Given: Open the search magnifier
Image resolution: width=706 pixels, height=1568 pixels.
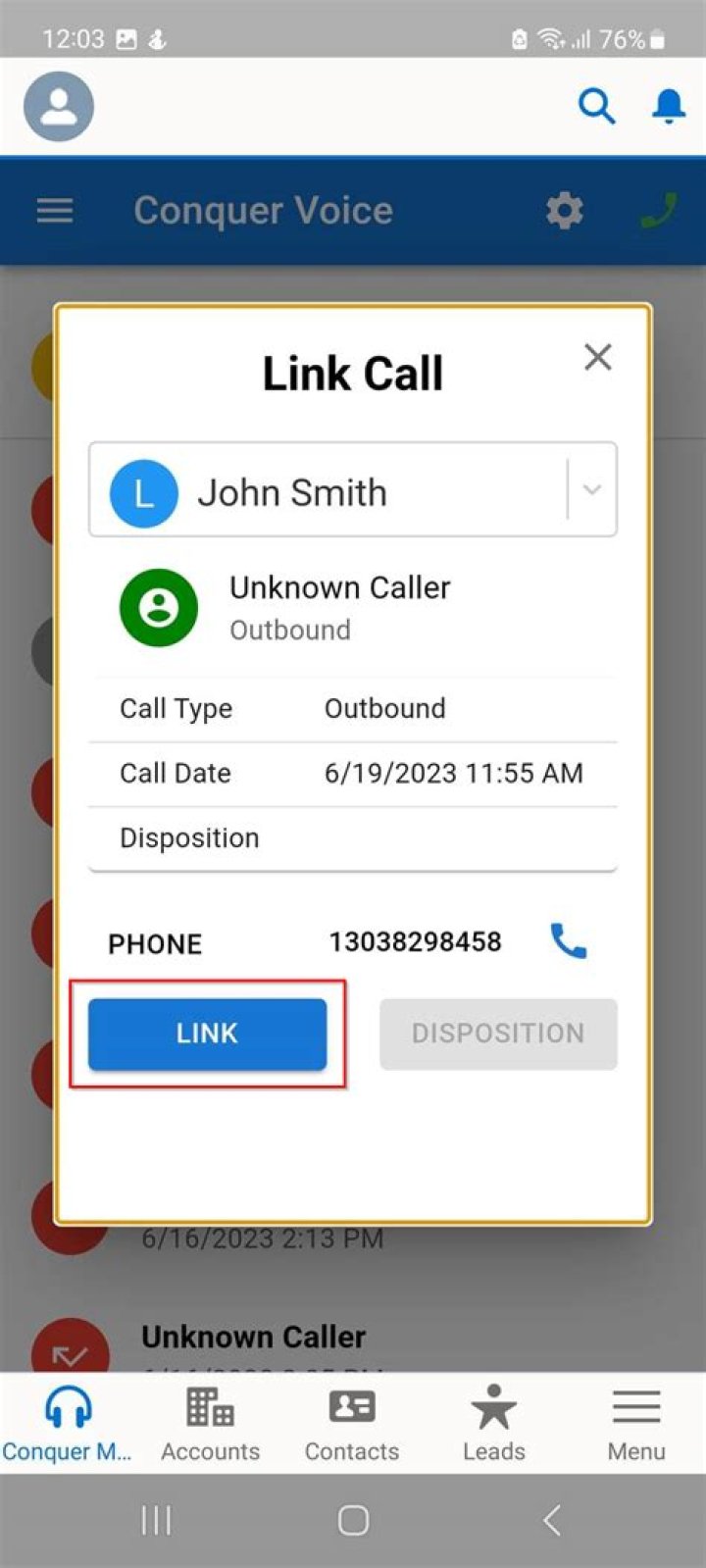Looking at the screenshot, I should (596, 105).
